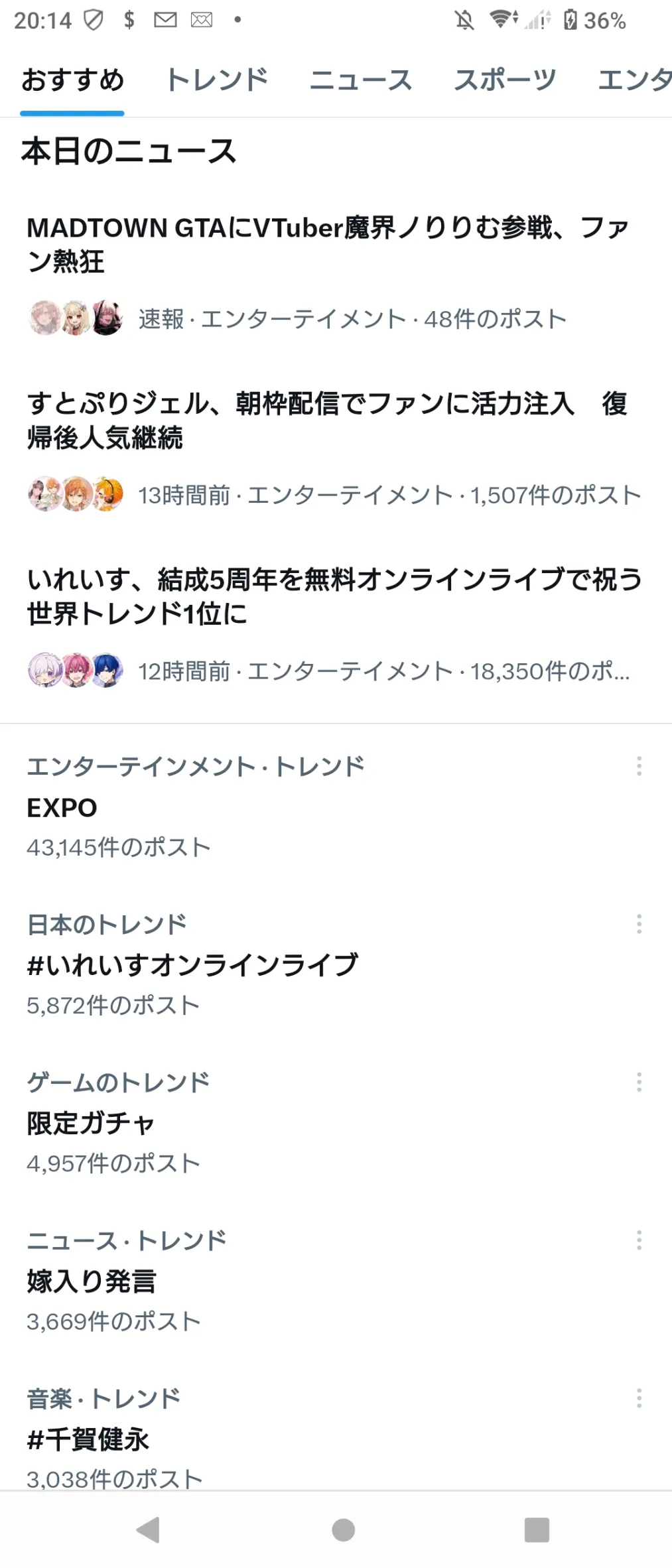Switch to the ニュース tab
This screenshot has height=1568, width=672.
(x=360, y=80)
